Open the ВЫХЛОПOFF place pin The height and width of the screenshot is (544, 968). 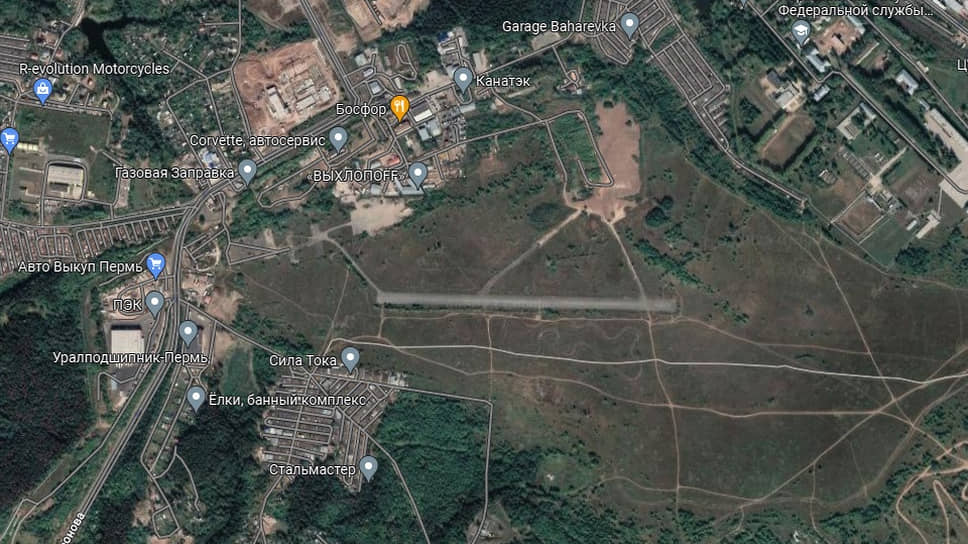418,175
